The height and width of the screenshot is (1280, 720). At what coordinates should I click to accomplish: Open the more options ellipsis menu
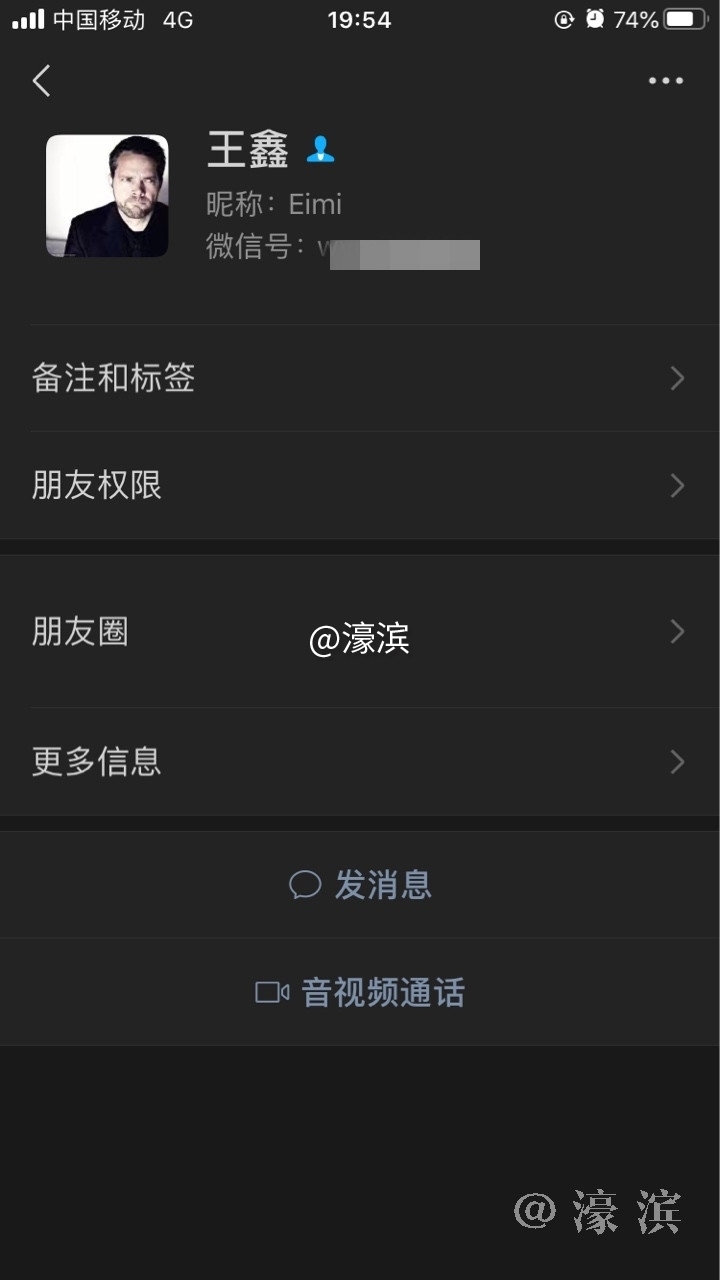(666, 80)
